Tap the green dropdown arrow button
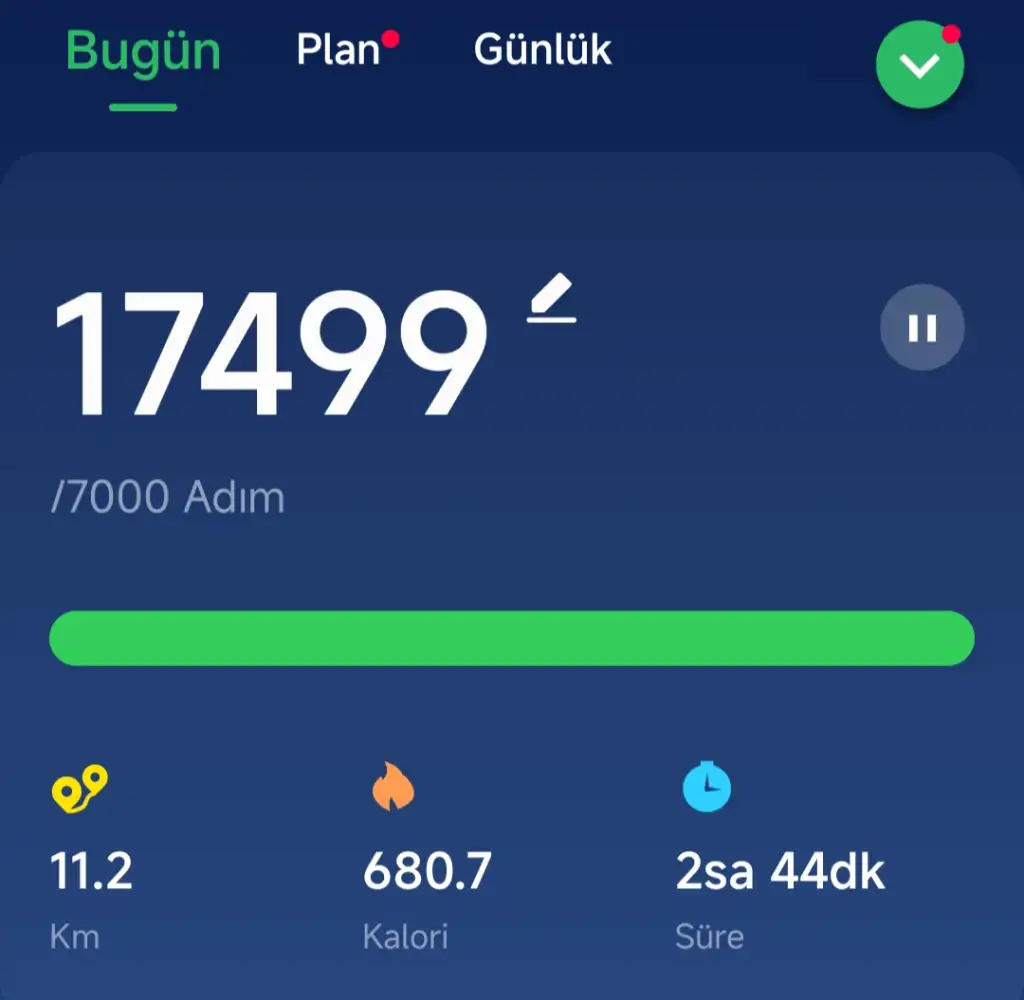This screenshot has height=1000, width=1024. point(920,66)
